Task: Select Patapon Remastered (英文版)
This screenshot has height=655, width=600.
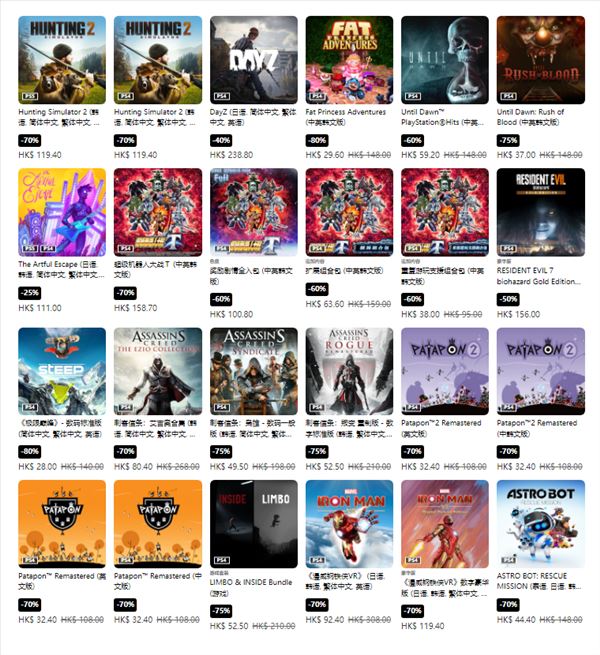Action: click(x=62, y=523)
